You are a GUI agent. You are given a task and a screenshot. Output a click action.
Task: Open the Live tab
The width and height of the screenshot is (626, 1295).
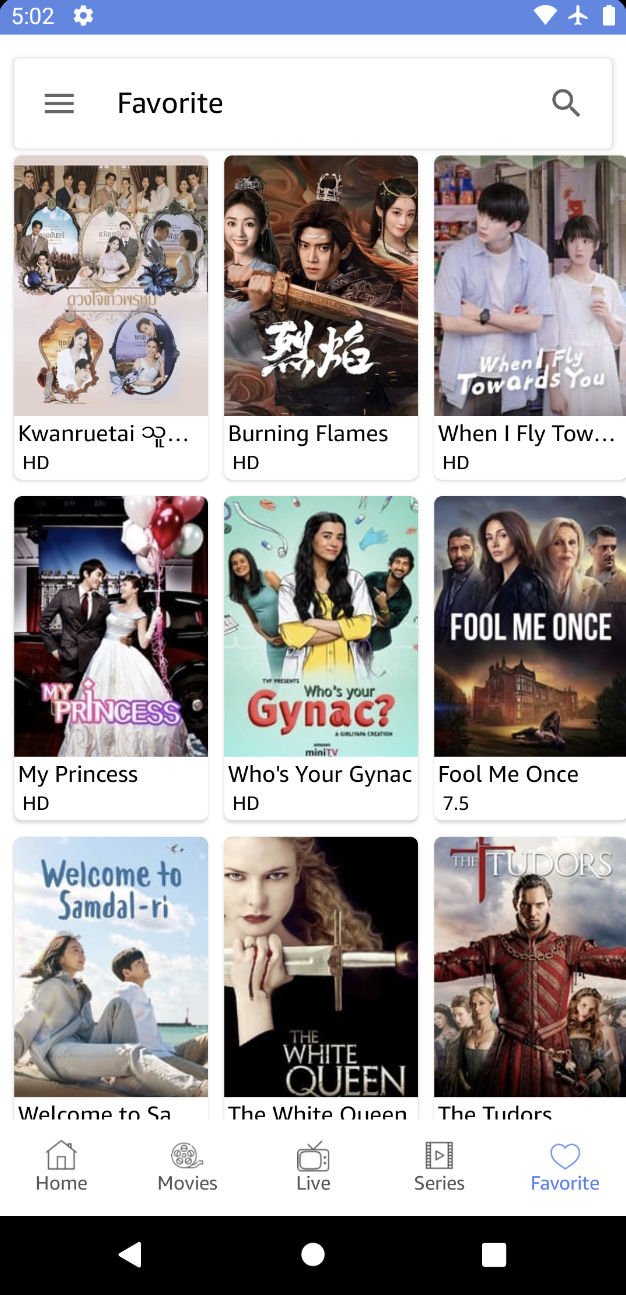pos(313,1167)
